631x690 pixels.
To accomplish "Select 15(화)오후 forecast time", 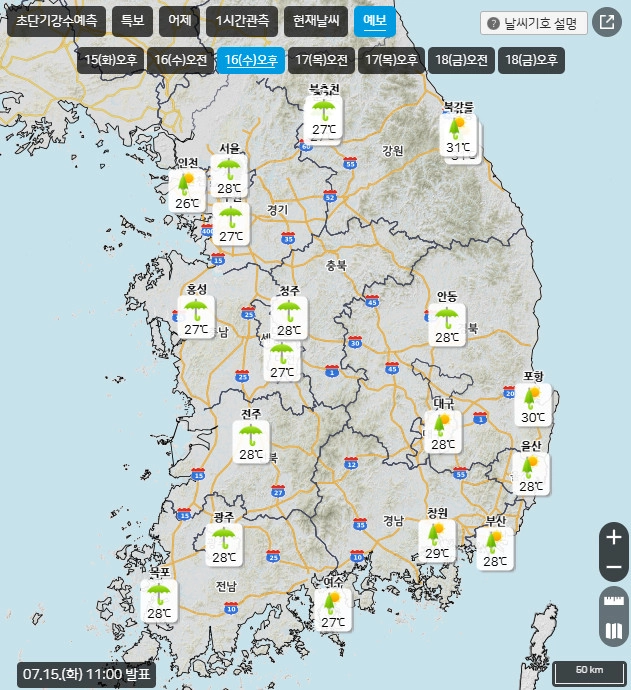I will [x=110, y=61].
